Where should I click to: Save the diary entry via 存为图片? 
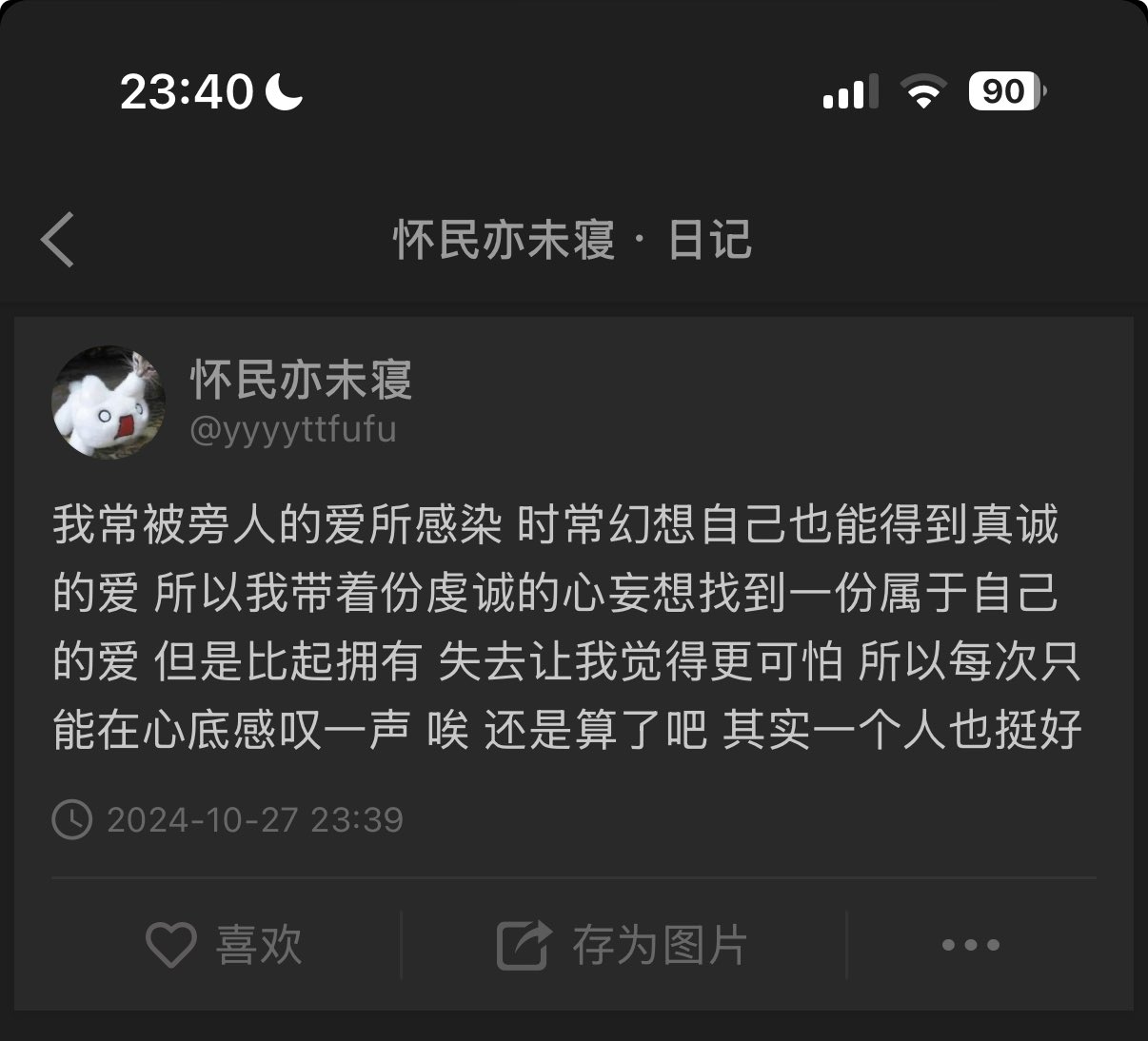623,945
